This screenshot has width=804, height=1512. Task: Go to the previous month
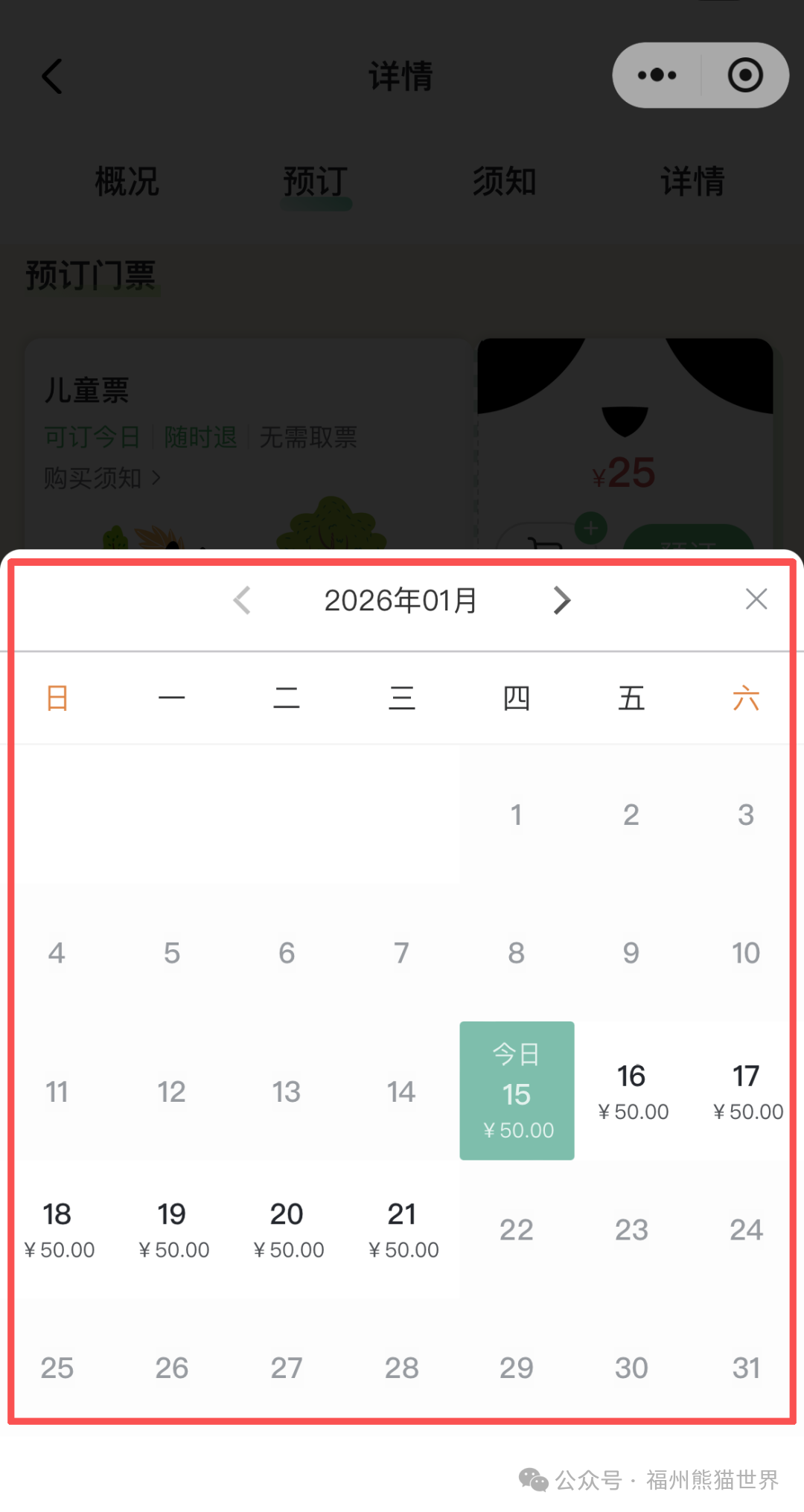coord(242,600)
